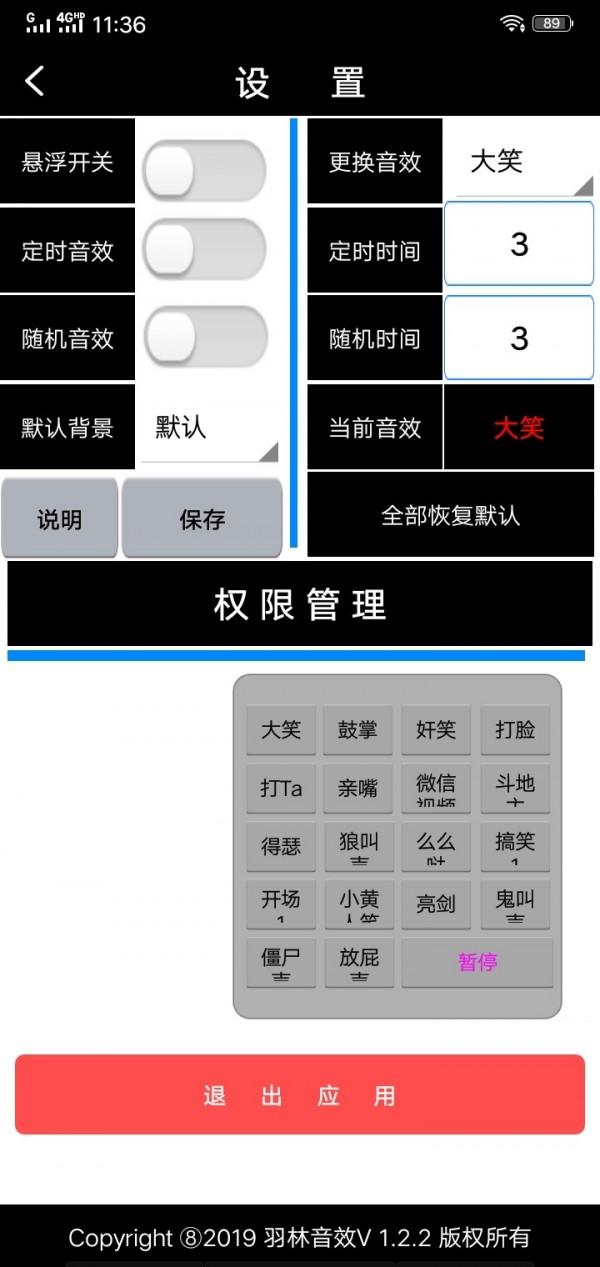Play the 鼓掌 sound effect
This screenshot has height=1267, width=600.
[x=358, y=730]
